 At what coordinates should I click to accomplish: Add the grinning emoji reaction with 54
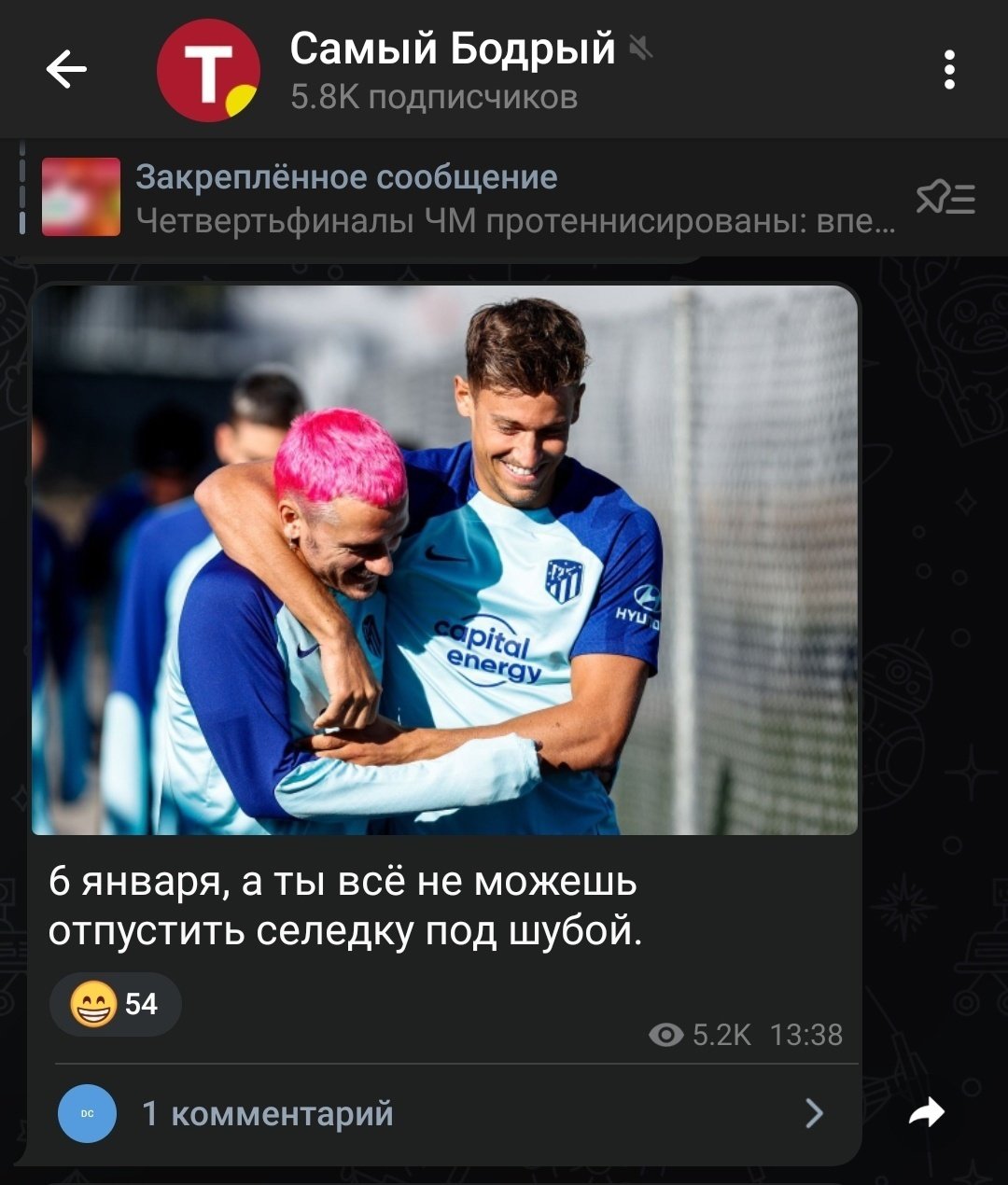[116, 1004]
